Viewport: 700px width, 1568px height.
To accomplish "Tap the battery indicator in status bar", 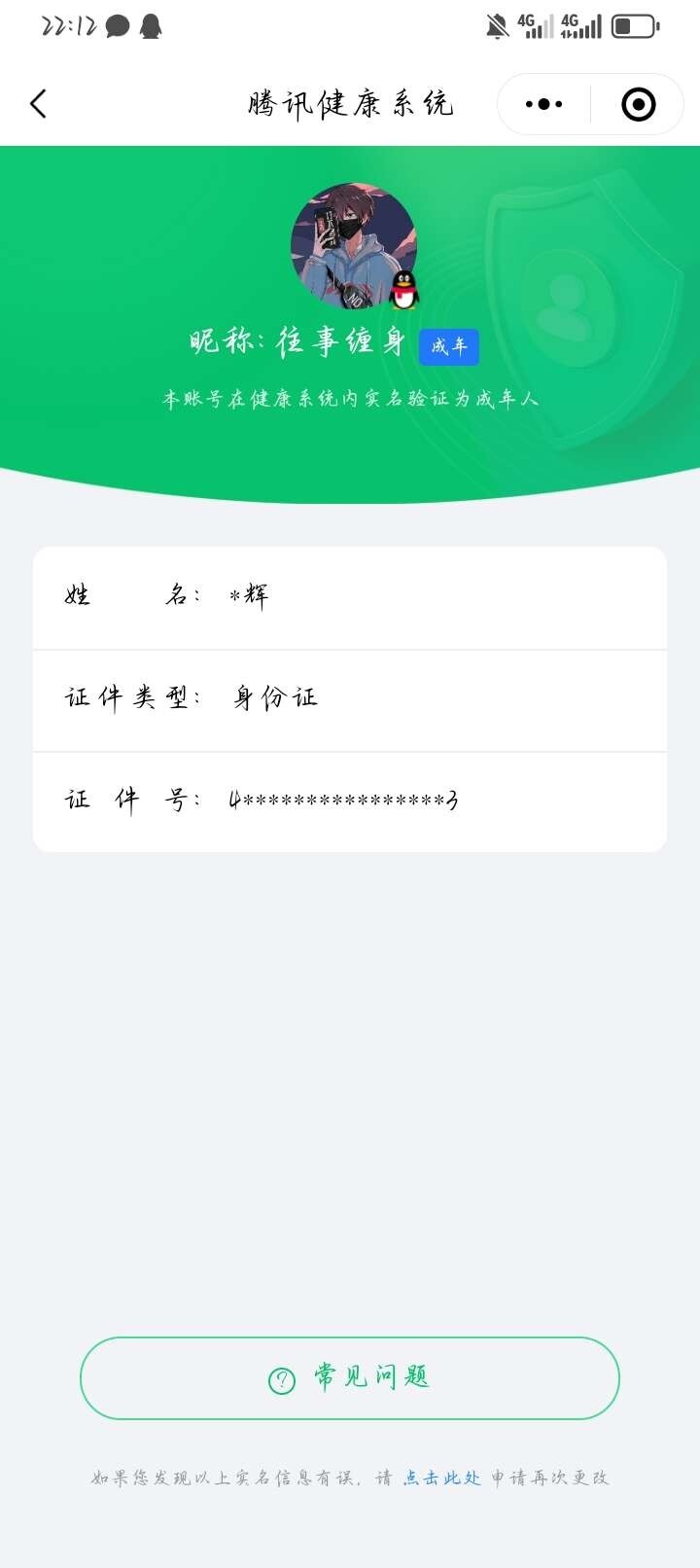I will pyautogui.click(x=634, y=25).
